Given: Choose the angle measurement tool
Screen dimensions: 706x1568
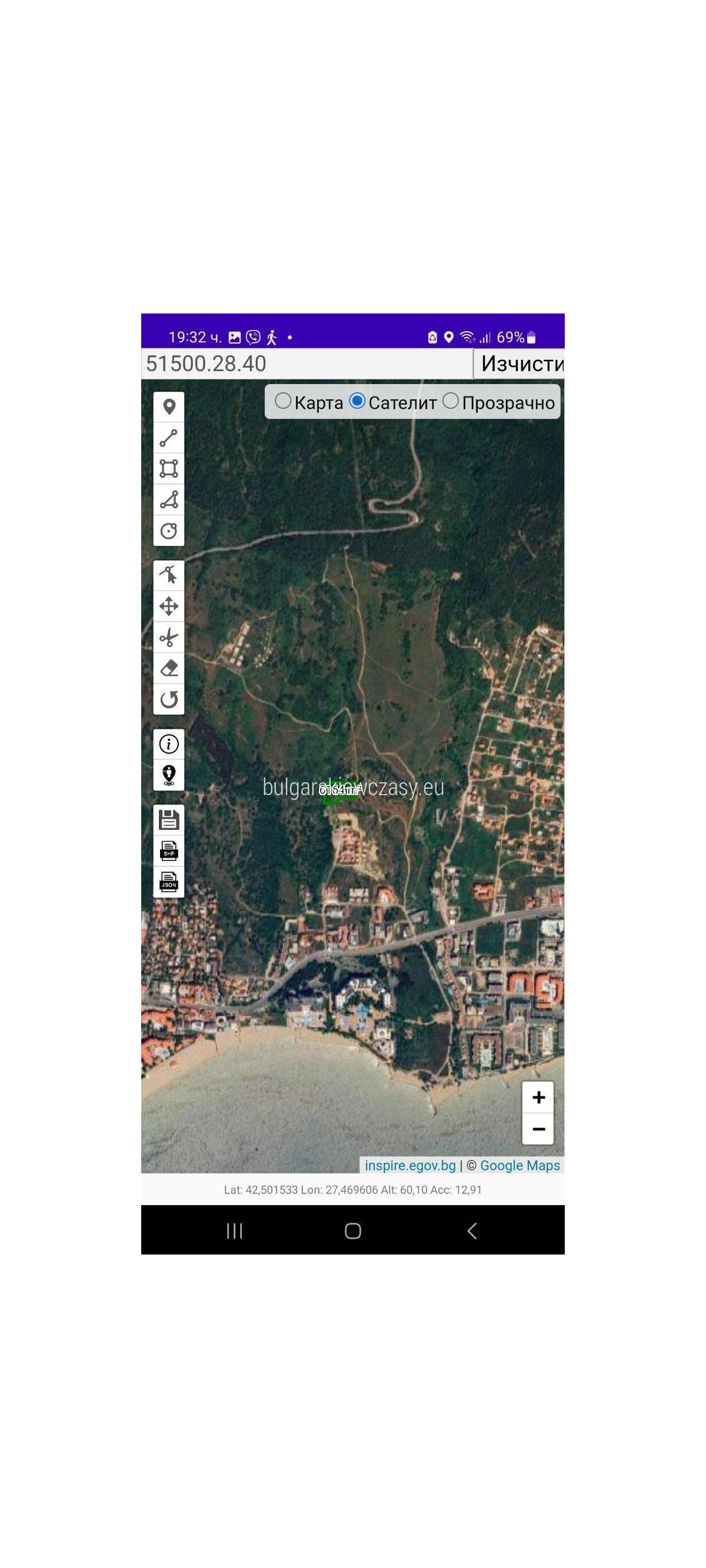Looking at the screenshot, I should click(x=169, y=500).
